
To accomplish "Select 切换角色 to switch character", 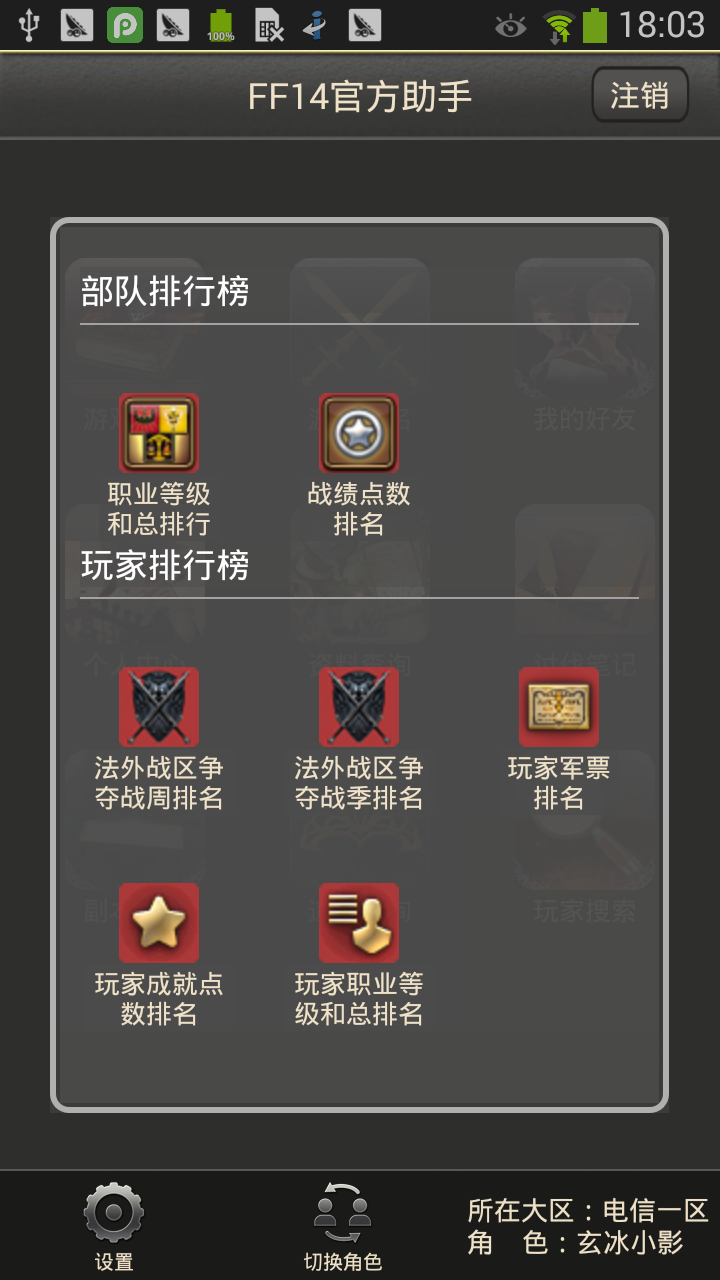I will (343, 1226).
